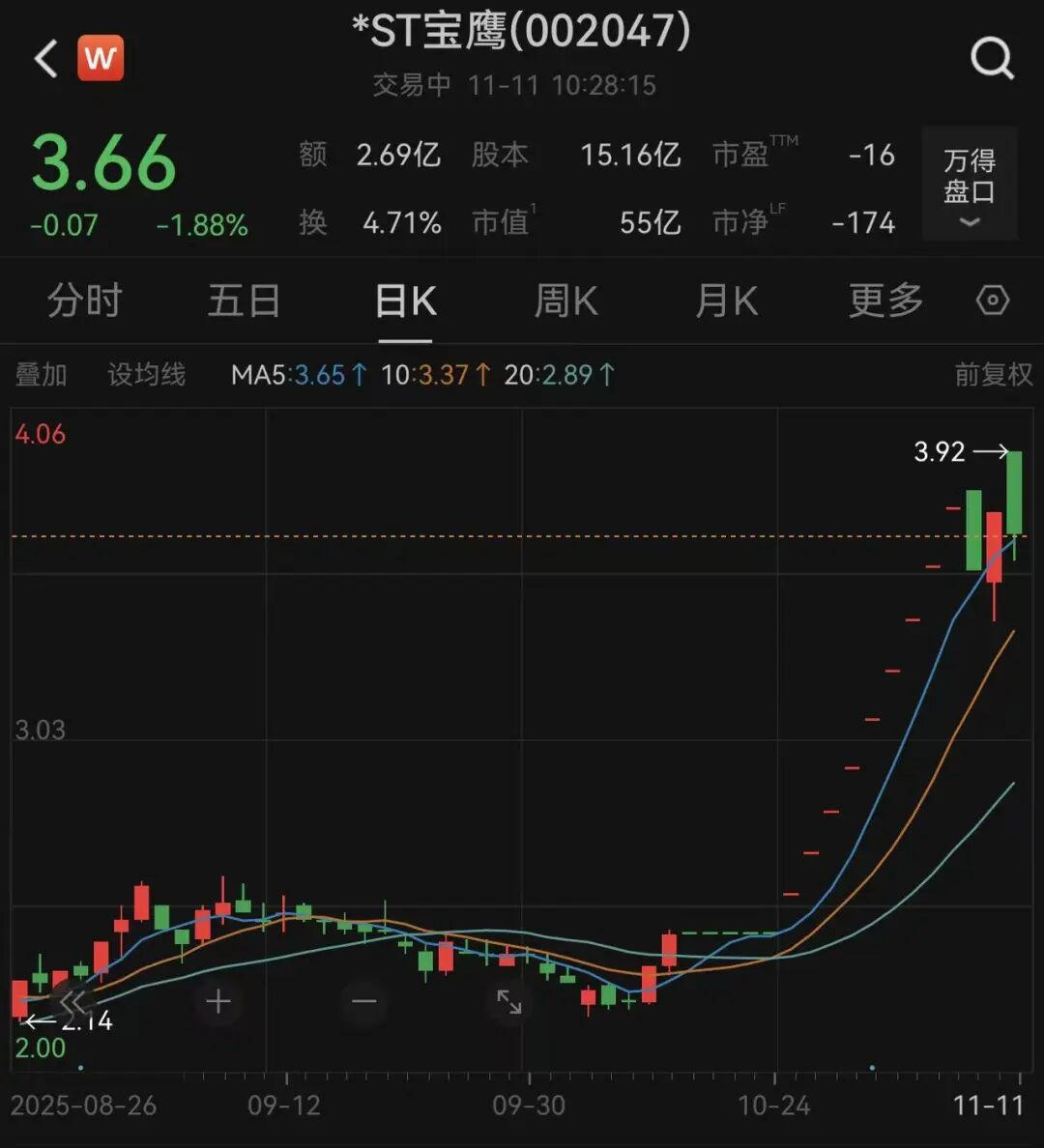Open the orange W logo button

click(x=101, y=58)
